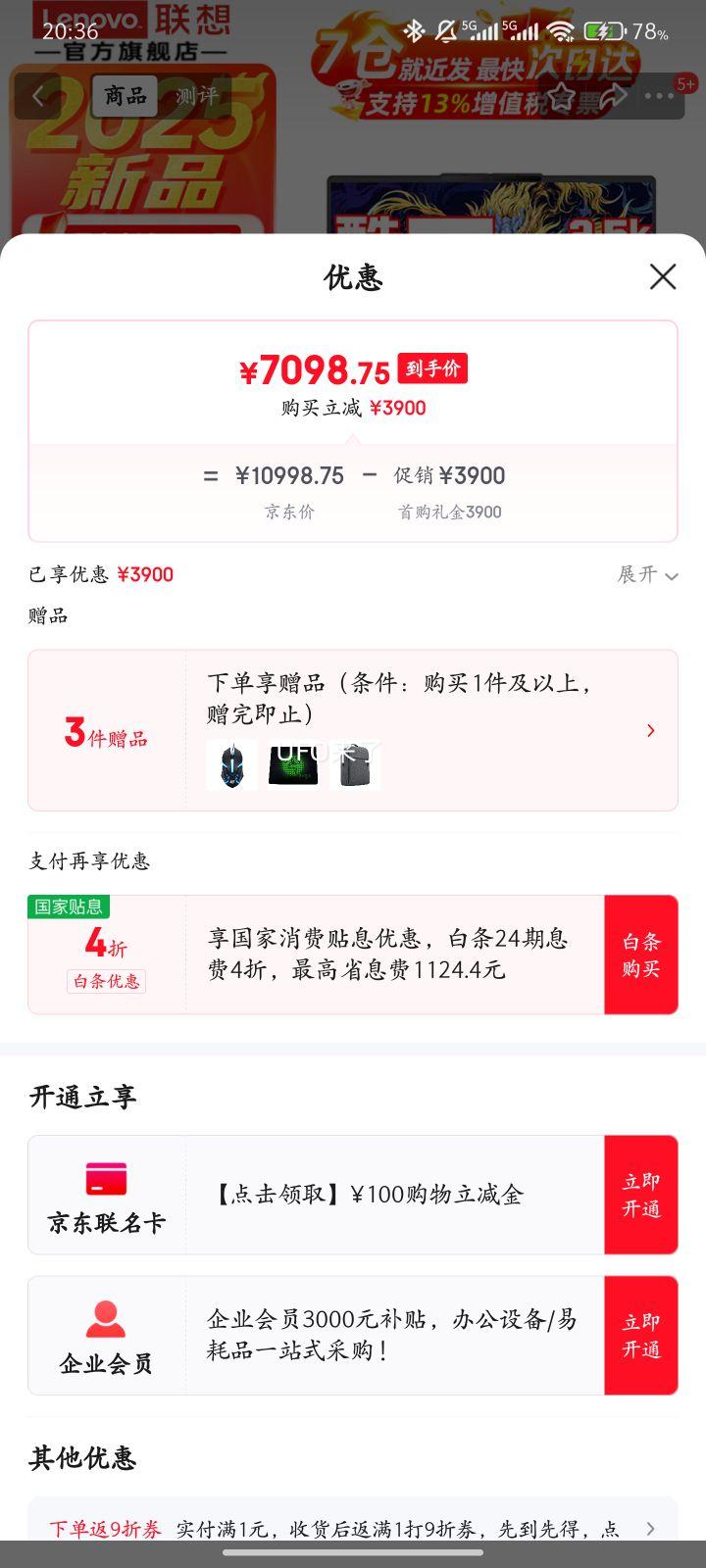Click 立即开通 for 企业会员 subsidy

pyautogui.click(x=640, y=1335)
